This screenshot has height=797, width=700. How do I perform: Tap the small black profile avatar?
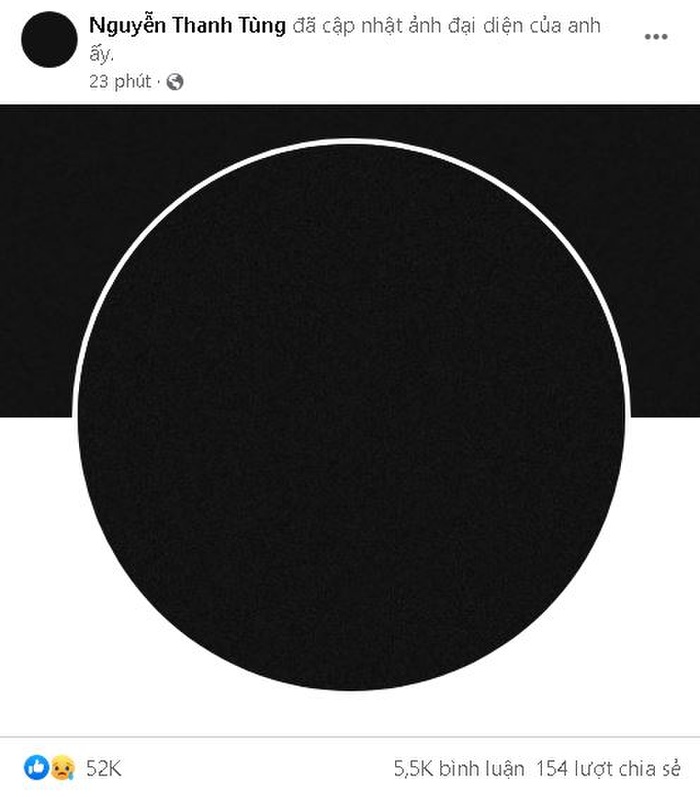click(x=49, y=40)
